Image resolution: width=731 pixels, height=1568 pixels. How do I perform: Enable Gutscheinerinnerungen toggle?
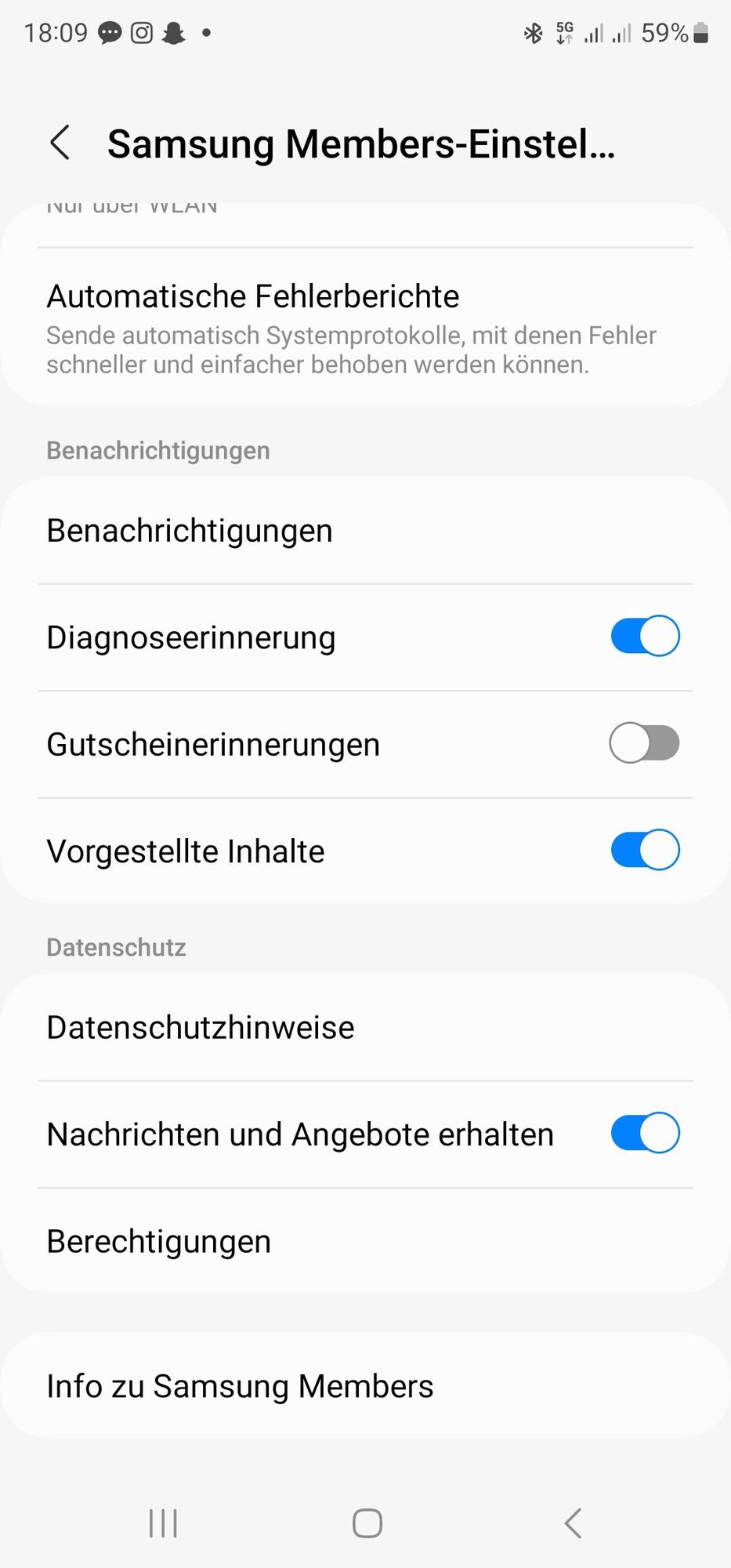(x=644, y=743)
